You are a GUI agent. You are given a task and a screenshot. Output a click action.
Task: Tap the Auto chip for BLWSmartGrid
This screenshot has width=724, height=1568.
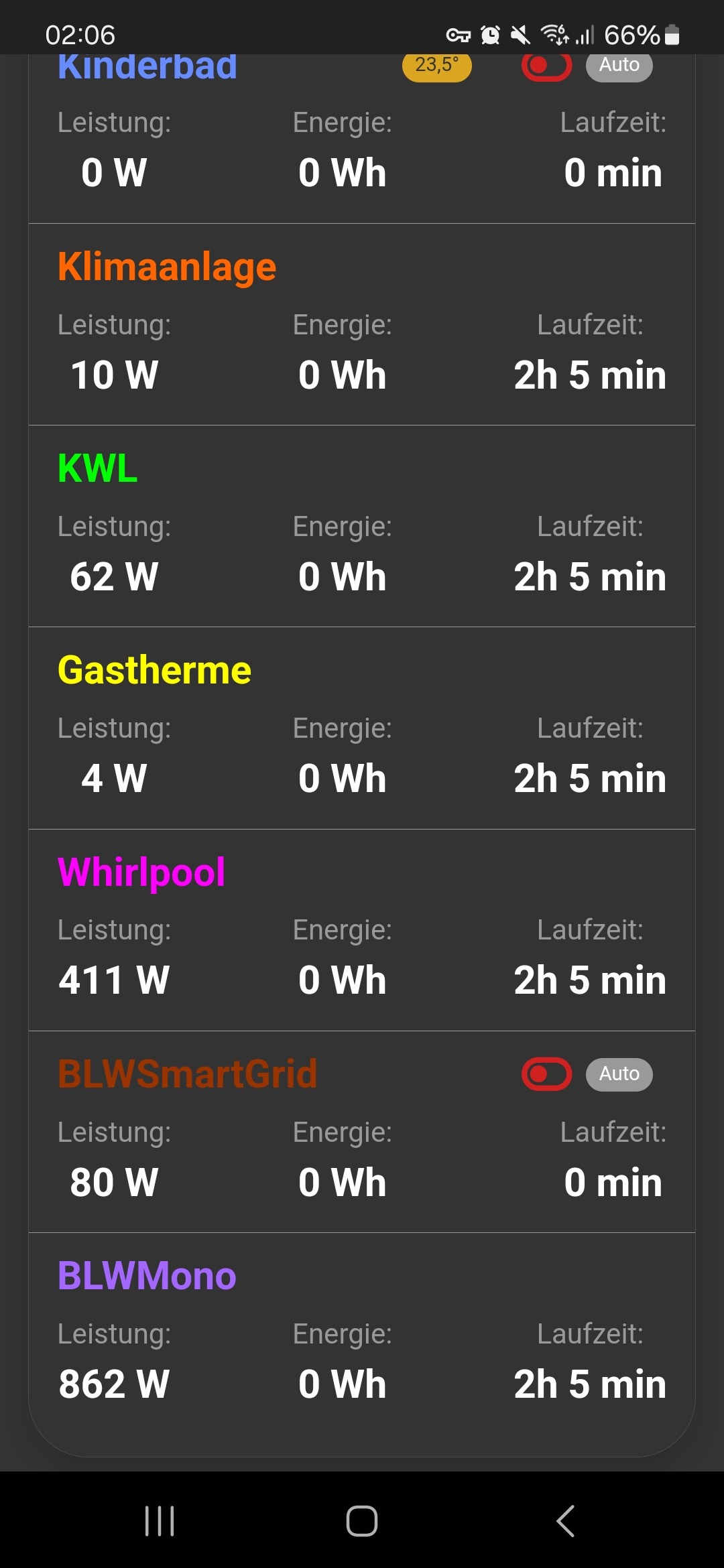pyautogui.click(x=619, y=1074)
